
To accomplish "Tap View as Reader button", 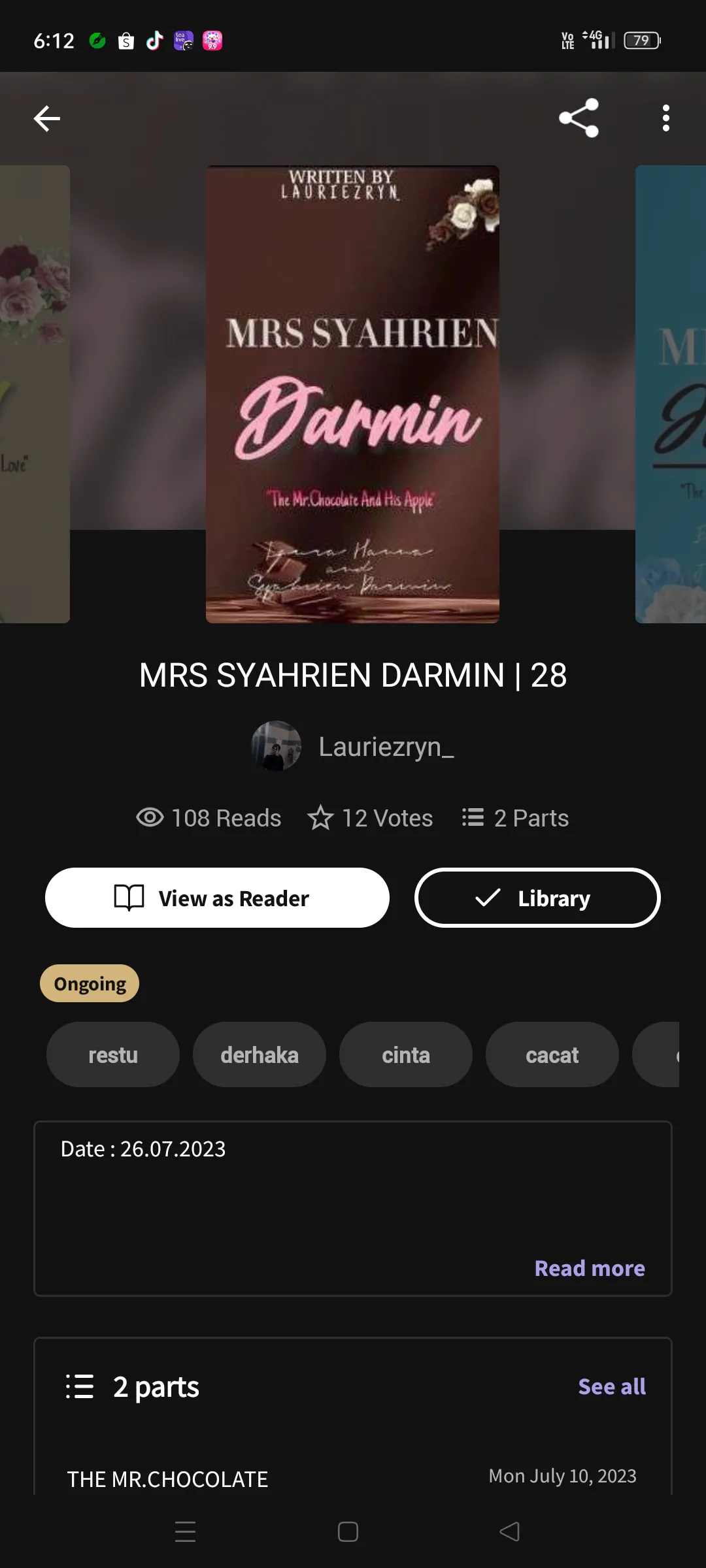I will (217, 898).
